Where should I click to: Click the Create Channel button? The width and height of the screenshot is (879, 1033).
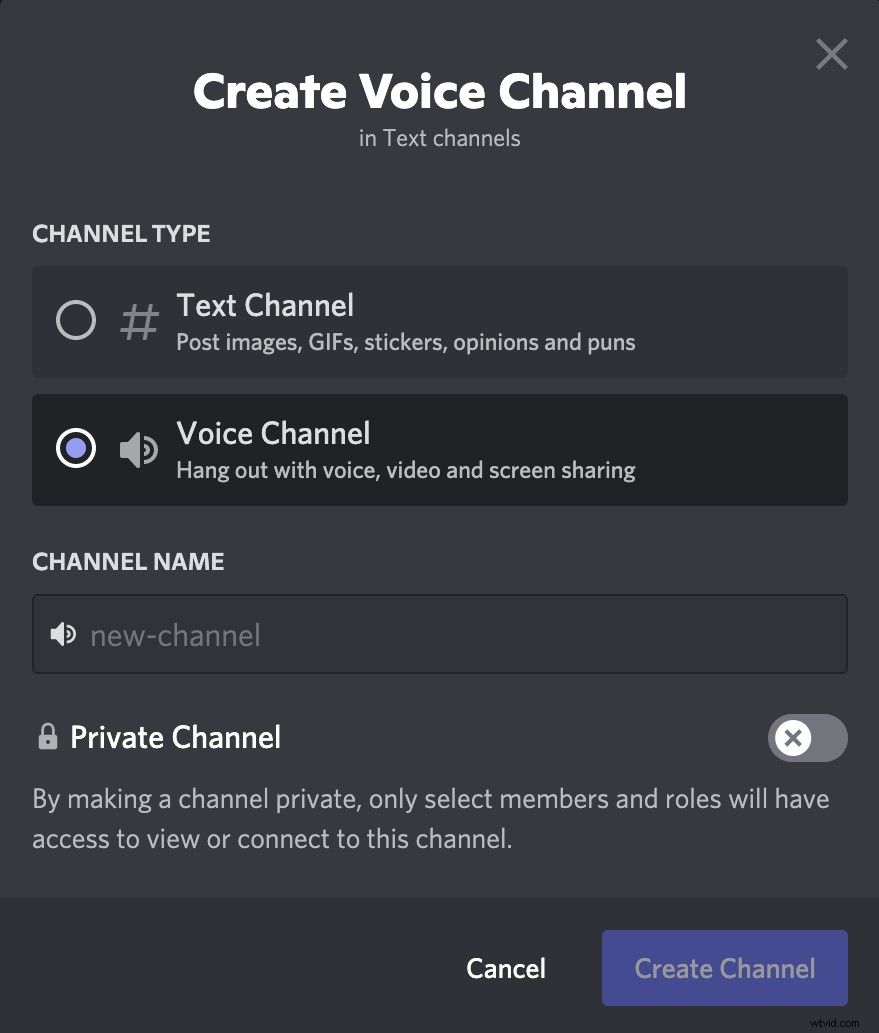pos(724,967)
